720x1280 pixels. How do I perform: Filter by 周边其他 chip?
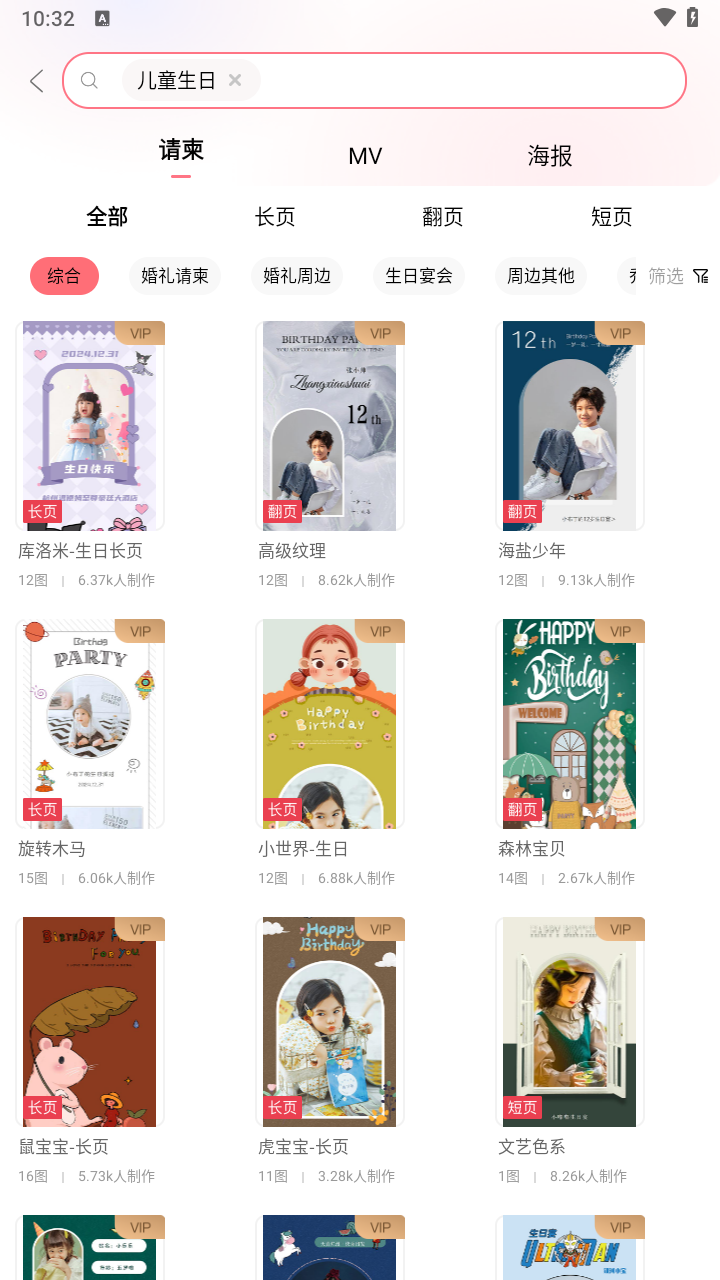[x=541, y=276]
